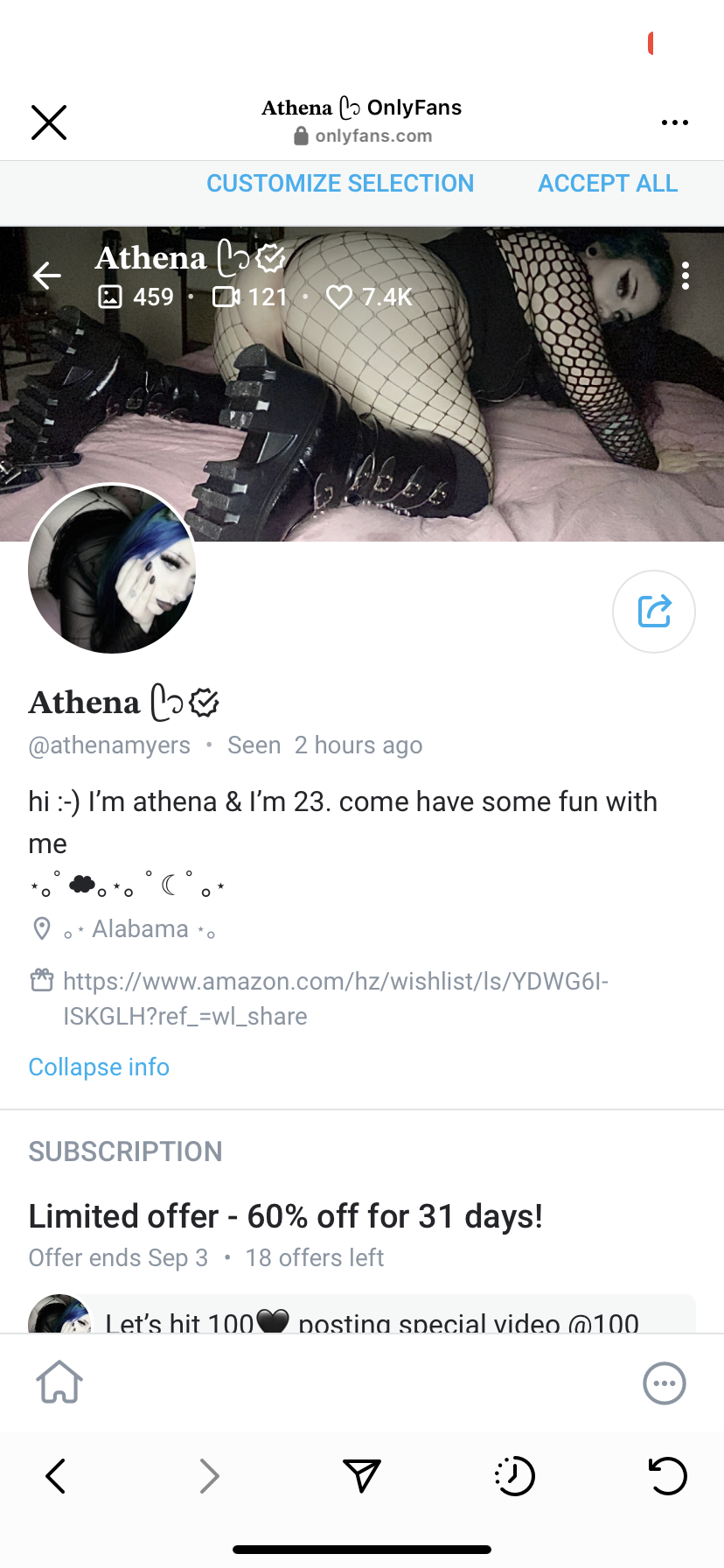Tap Customize Selection for cookies
The width and height of the screenshot is (724, 1568).
tap(340, 184)
